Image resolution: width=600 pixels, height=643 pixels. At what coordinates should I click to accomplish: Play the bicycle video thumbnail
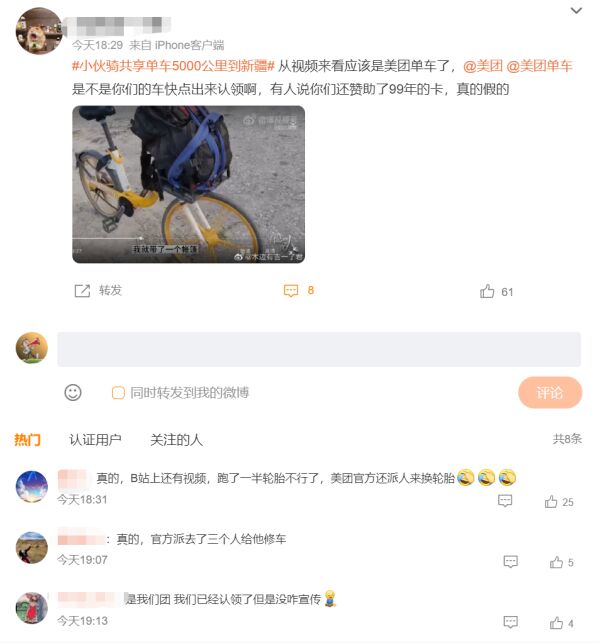click(188, 185)
